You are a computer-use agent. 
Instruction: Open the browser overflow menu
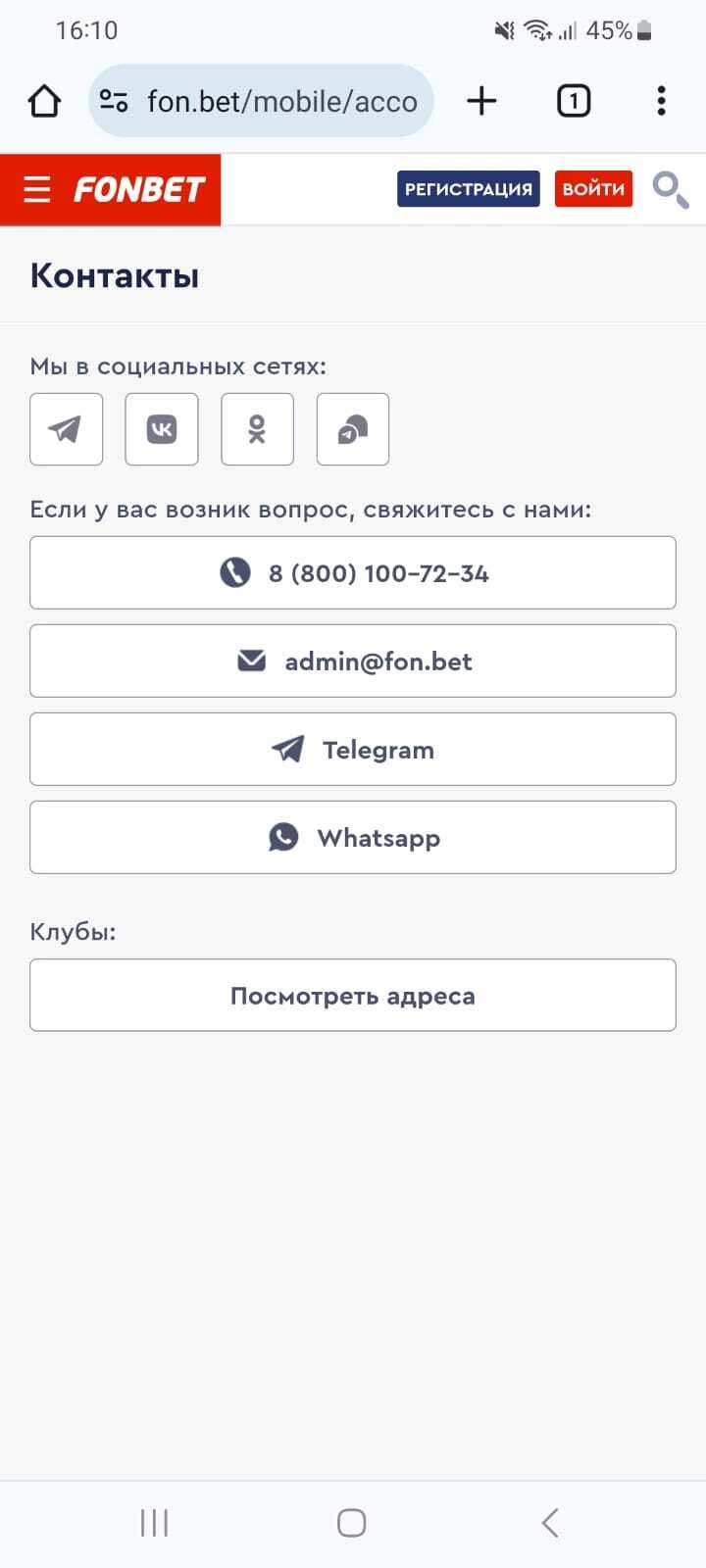662,101
